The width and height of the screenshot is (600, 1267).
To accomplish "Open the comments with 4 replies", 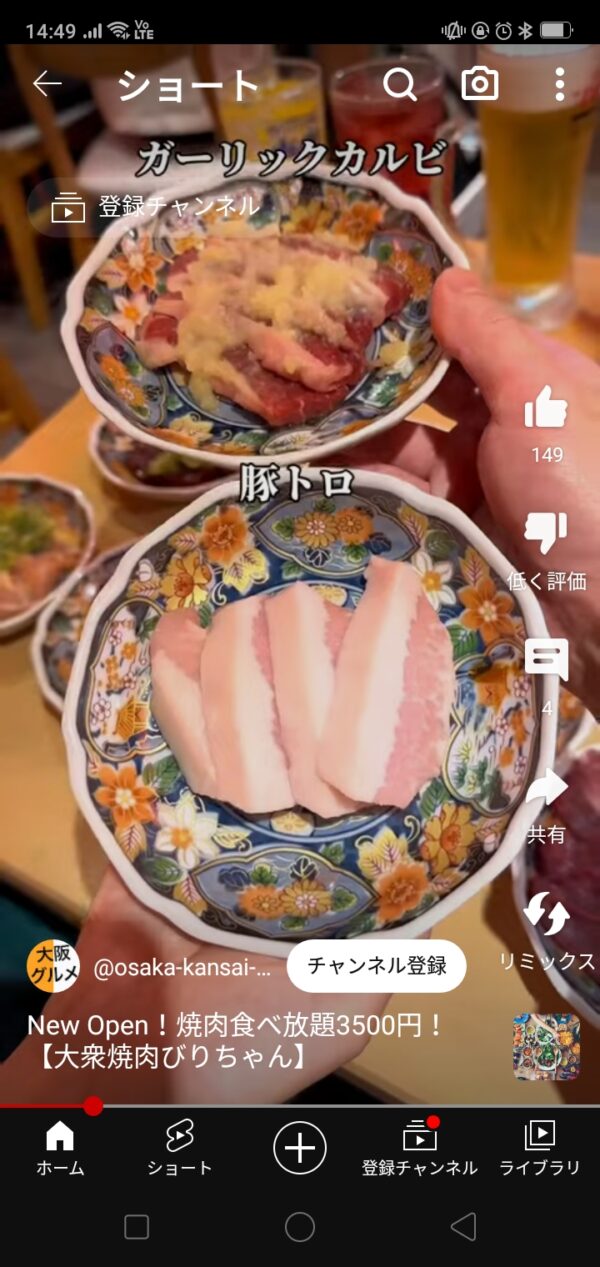I will (546, 661).
